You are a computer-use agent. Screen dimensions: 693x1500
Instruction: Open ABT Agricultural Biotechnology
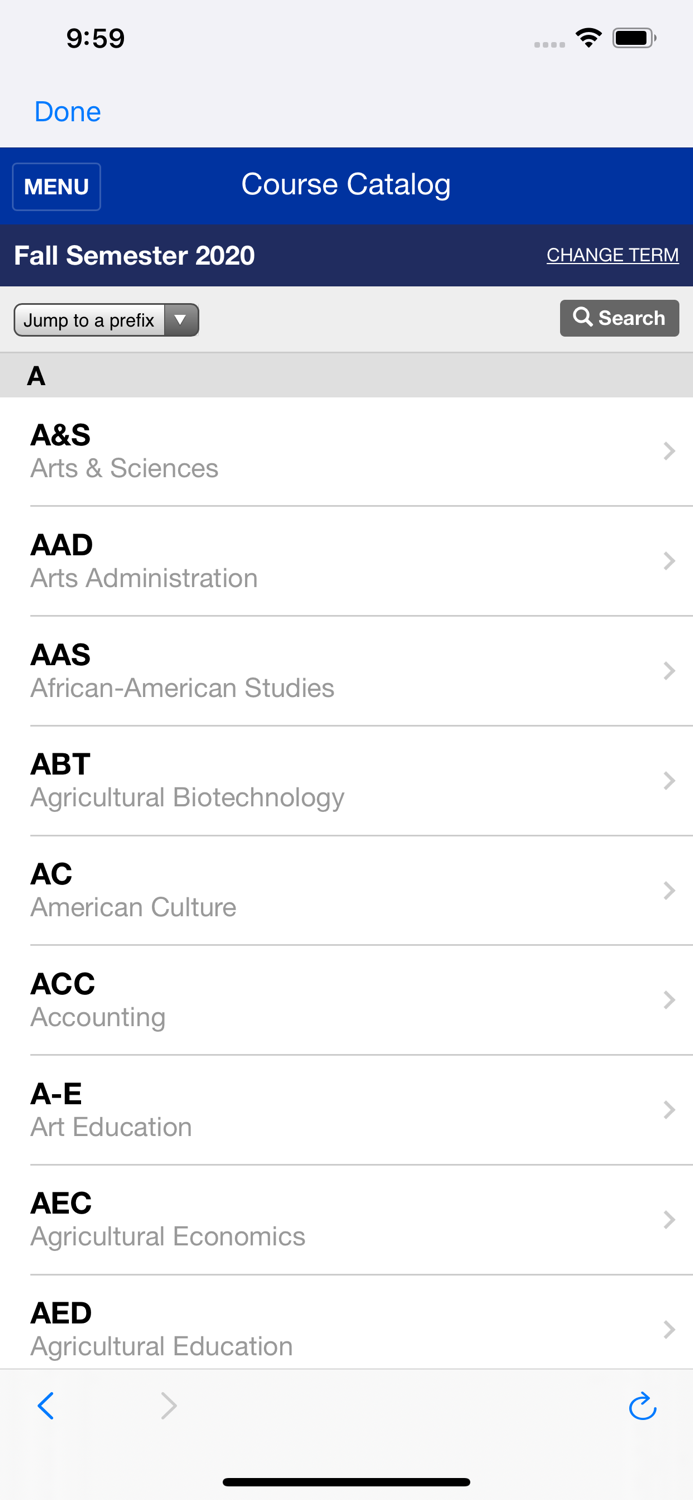(346, 781)
